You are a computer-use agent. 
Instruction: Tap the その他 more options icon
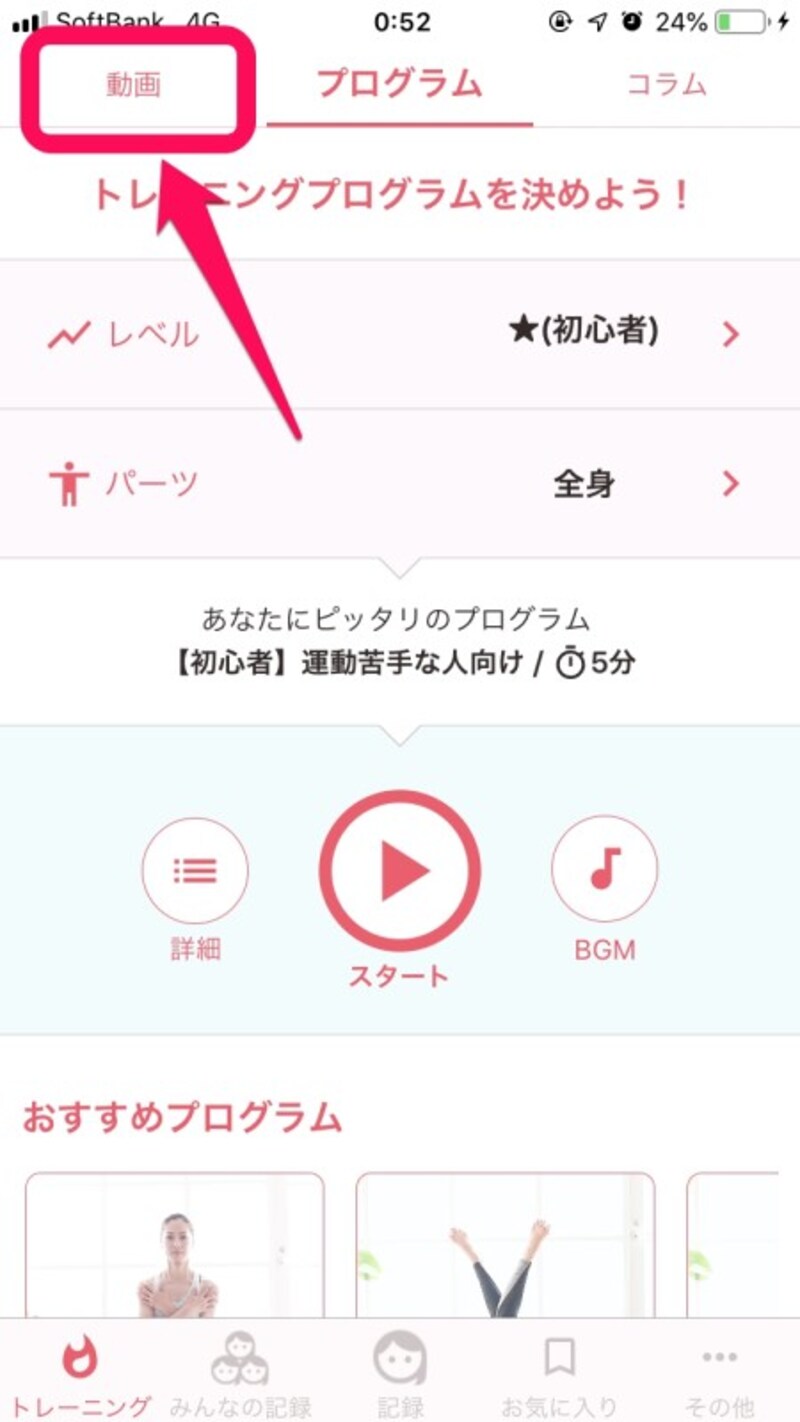719,1380
